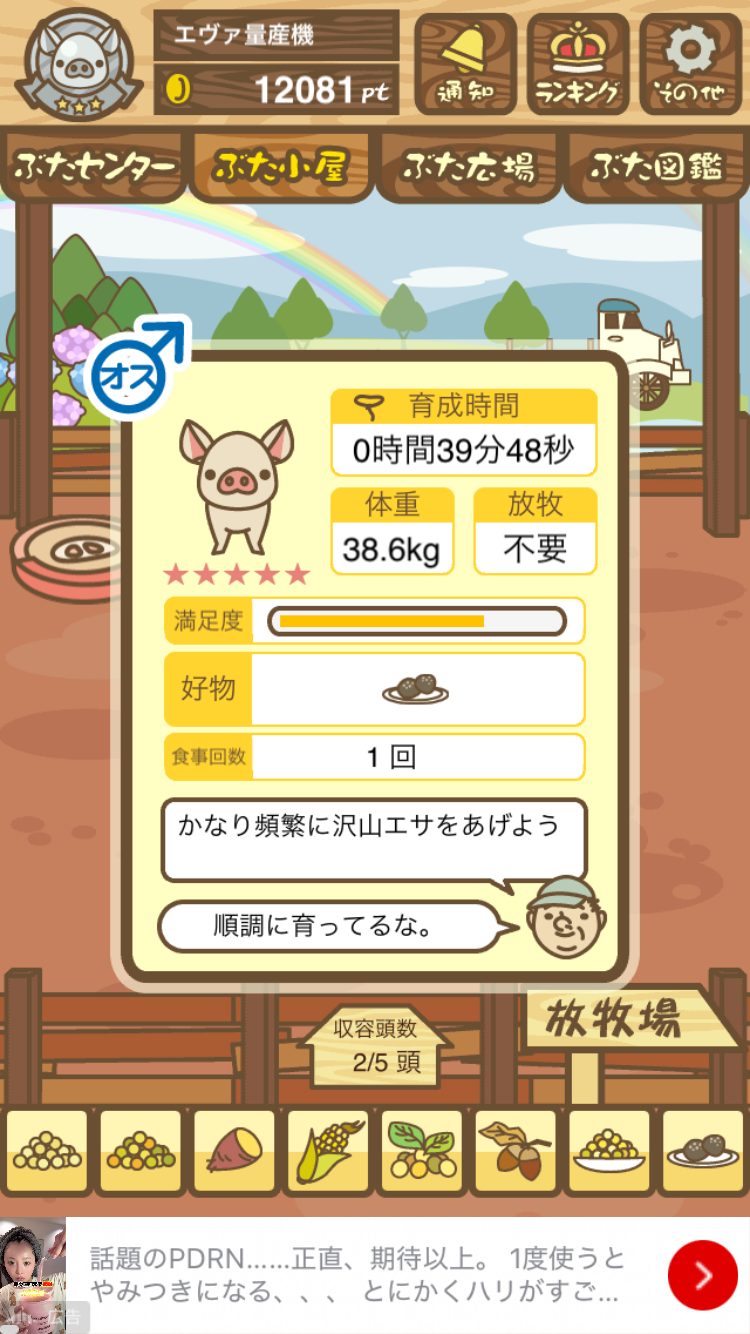
Task: Open the ぶた図鑑 tab
Action: 656,167
